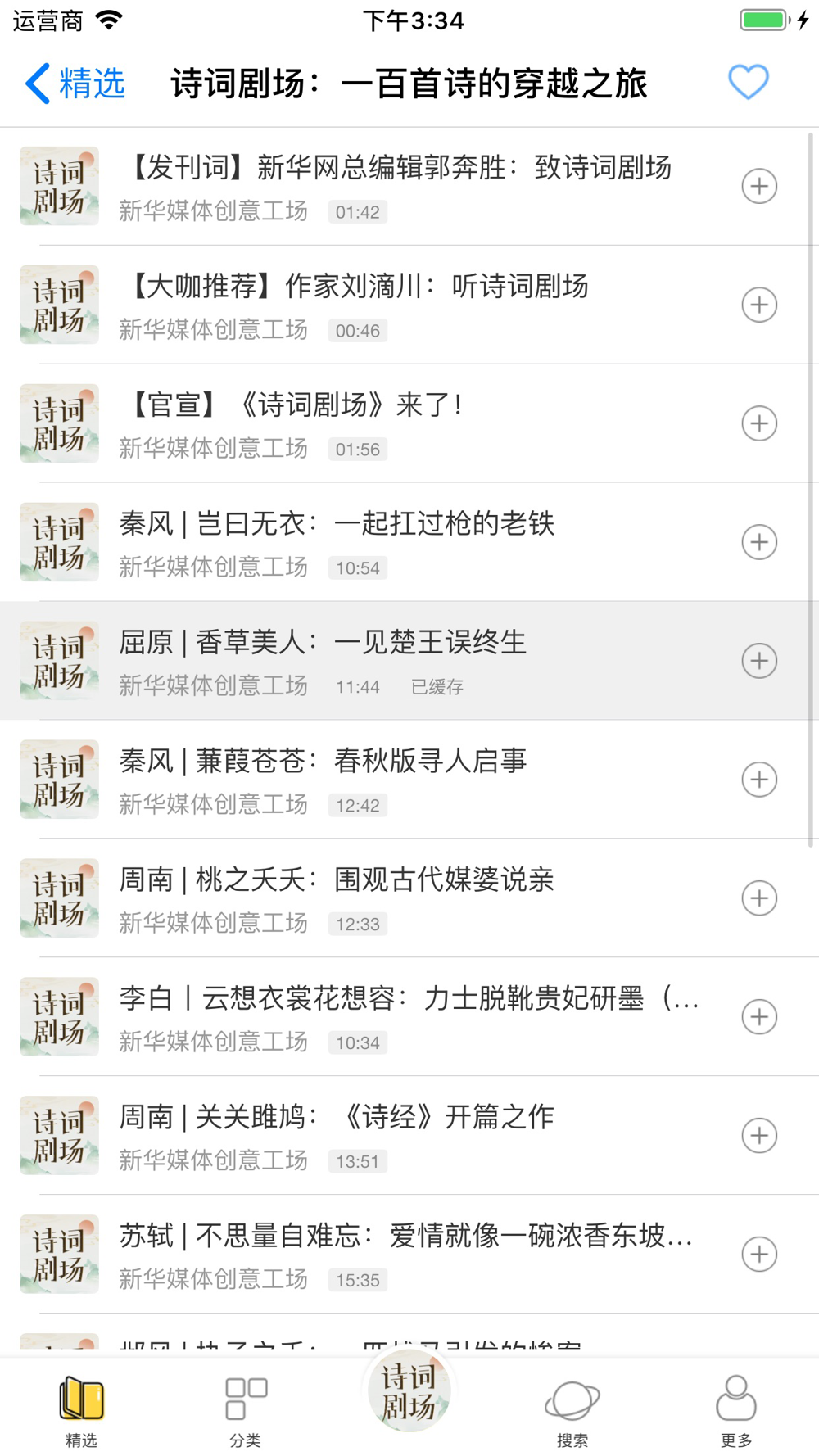Tap the plus icon for 秦风 | 蒹葭苍苍
Screen dimensions: 819x1456
click(759, 780)
